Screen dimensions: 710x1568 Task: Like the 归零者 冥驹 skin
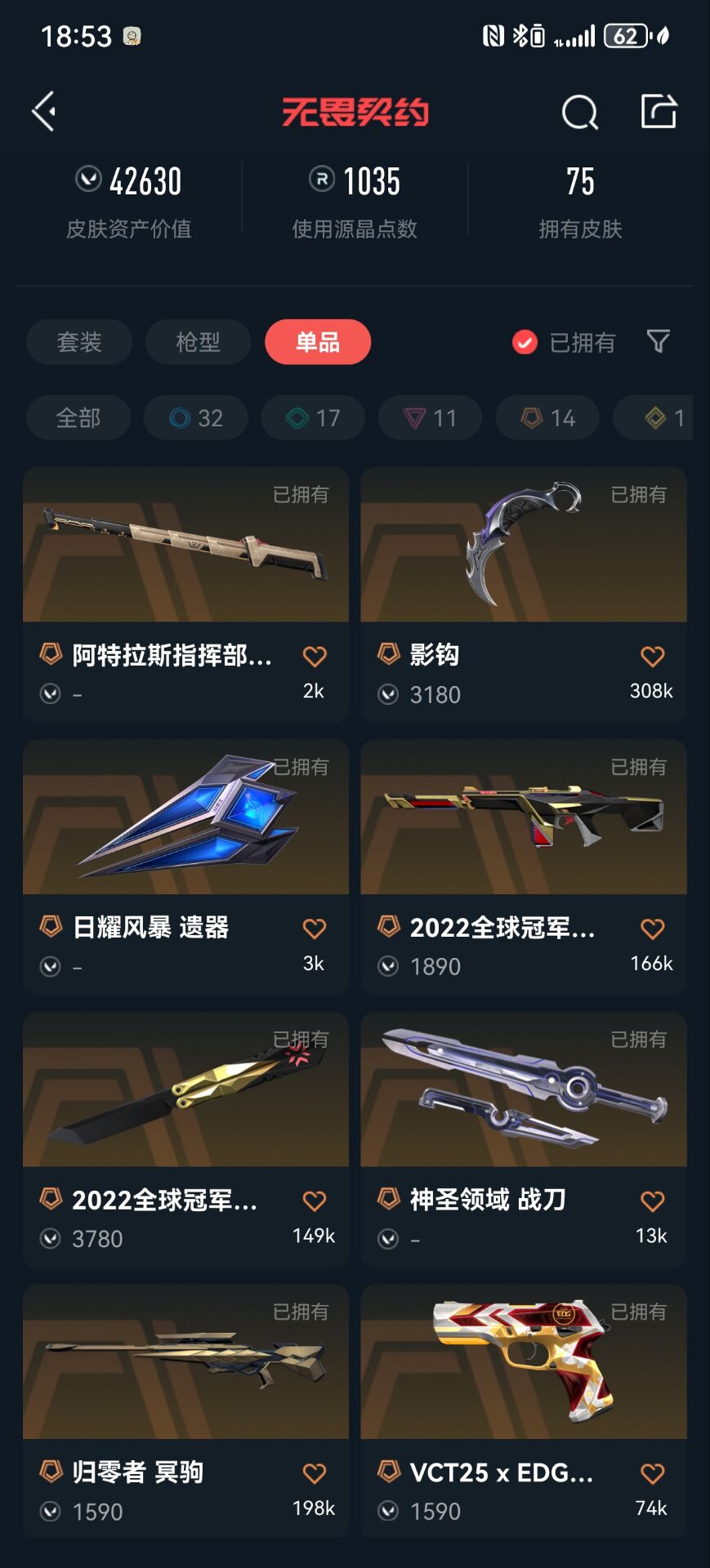pos(315,1473)
